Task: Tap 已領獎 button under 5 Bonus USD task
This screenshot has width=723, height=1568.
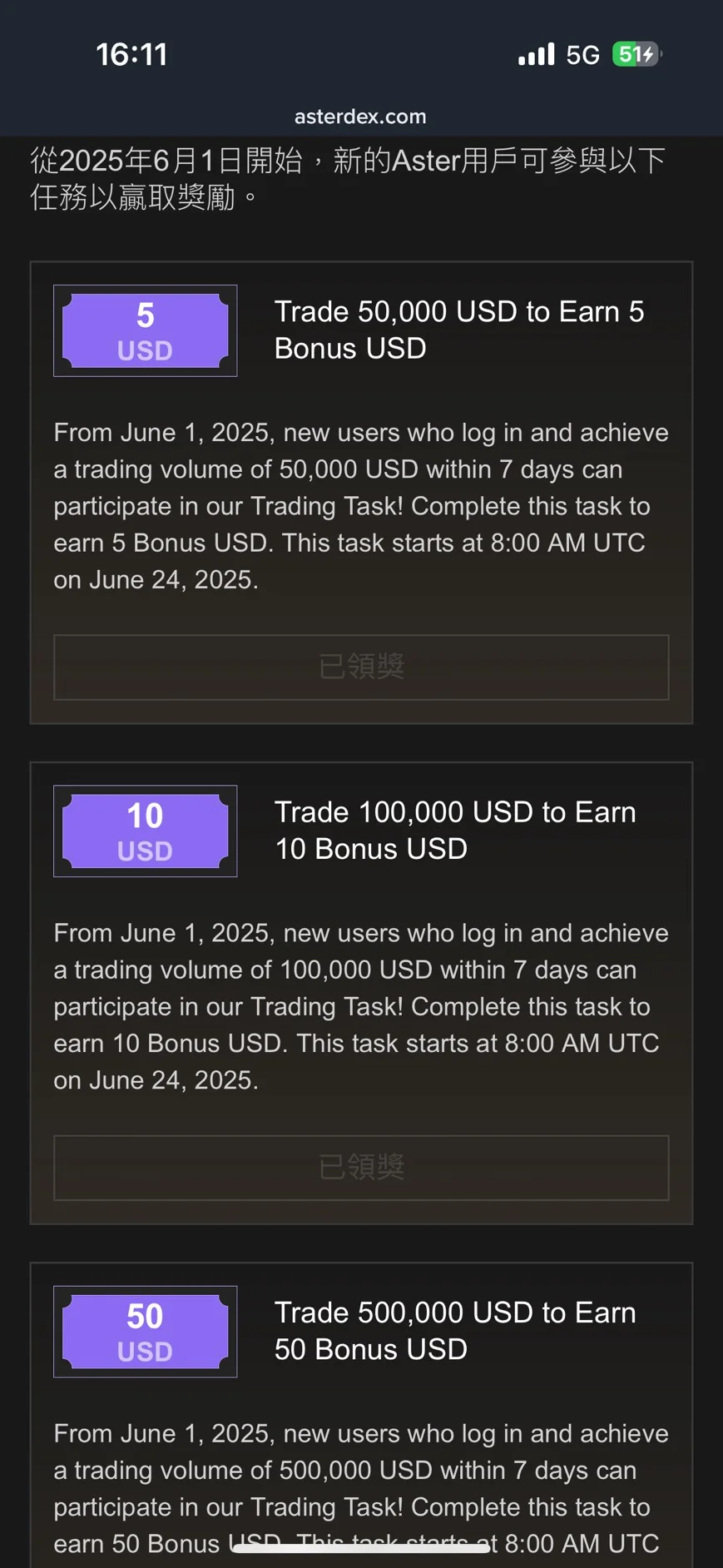Action: coord(361,667)
